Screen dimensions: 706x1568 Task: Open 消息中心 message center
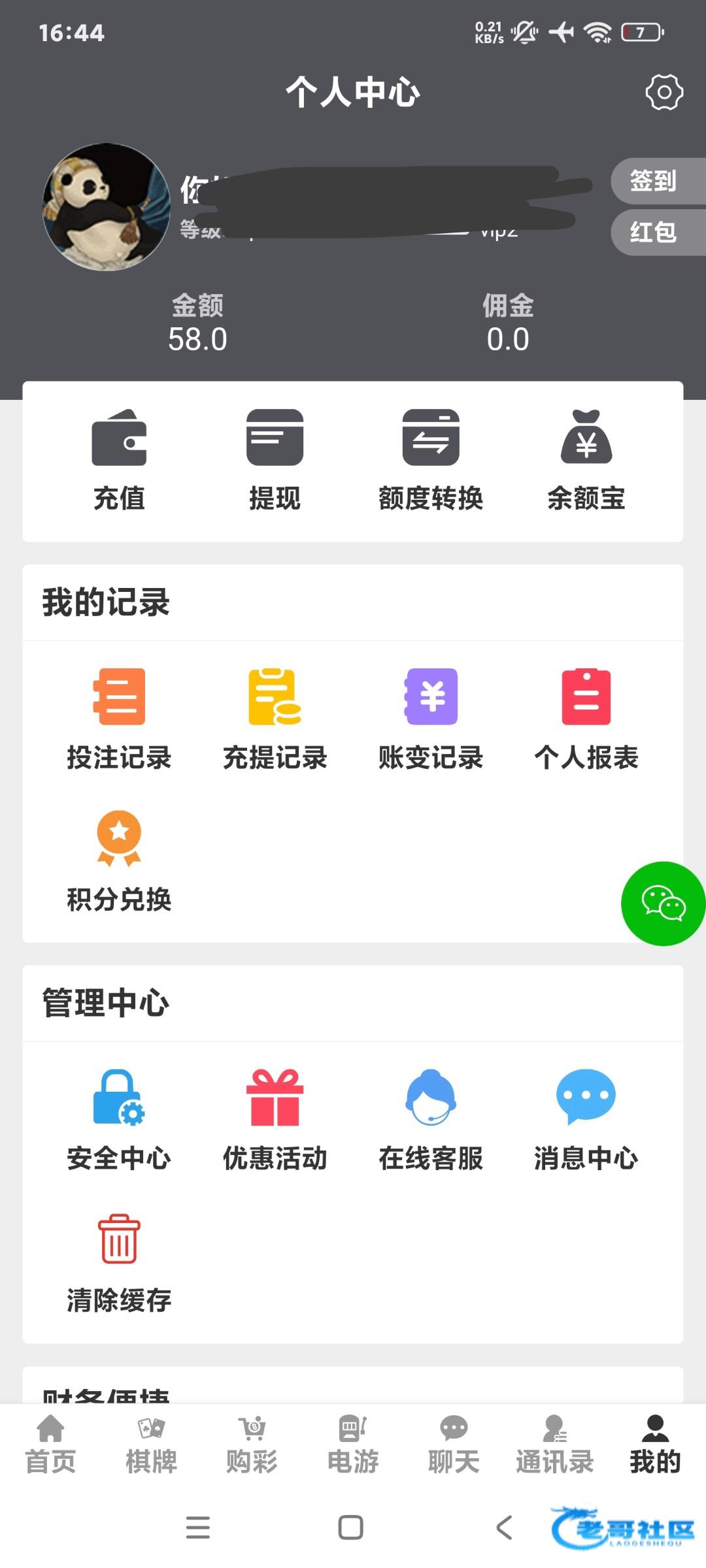(x=586, y=1119)
